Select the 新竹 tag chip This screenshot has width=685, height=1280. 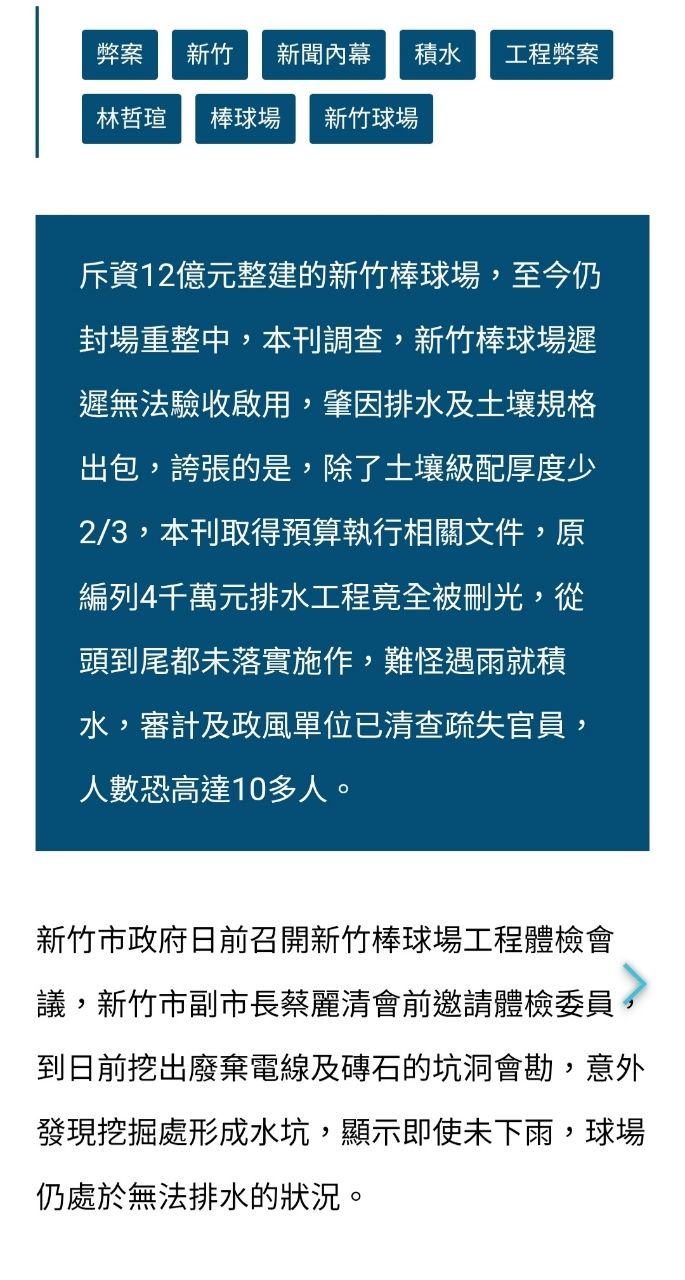210,54
